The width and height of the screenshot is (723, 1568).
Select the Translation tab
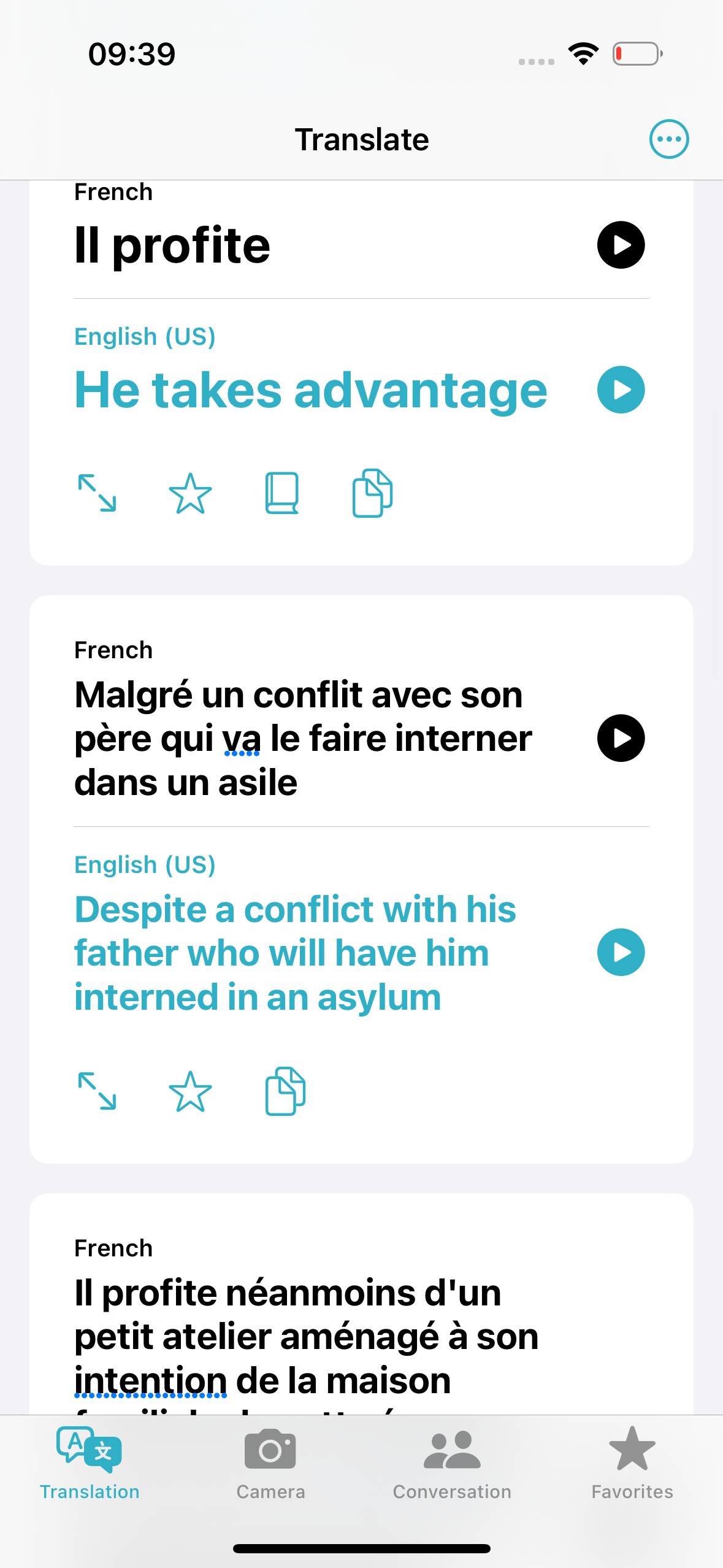pos(90,1464)
